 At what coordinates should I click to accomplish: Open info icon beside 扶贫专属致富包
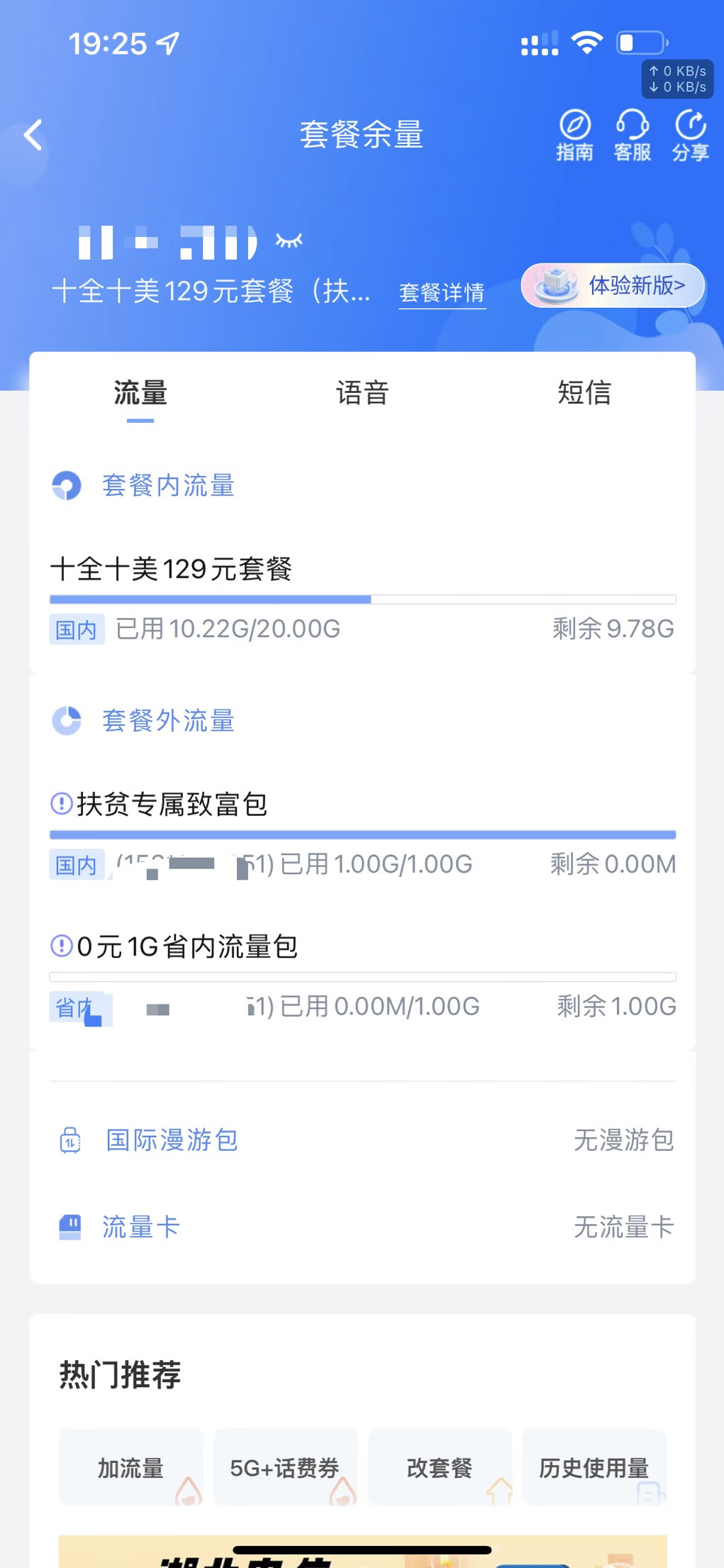(x=62, y=804)
